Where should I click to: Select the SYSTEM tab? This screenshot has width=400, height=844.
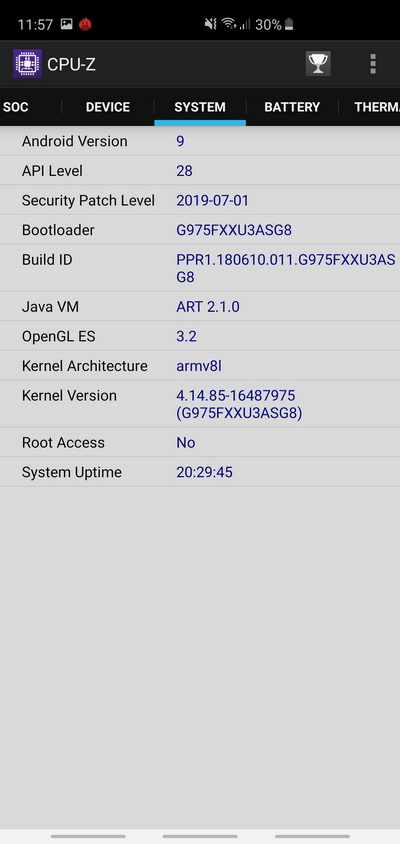point(200,107)
